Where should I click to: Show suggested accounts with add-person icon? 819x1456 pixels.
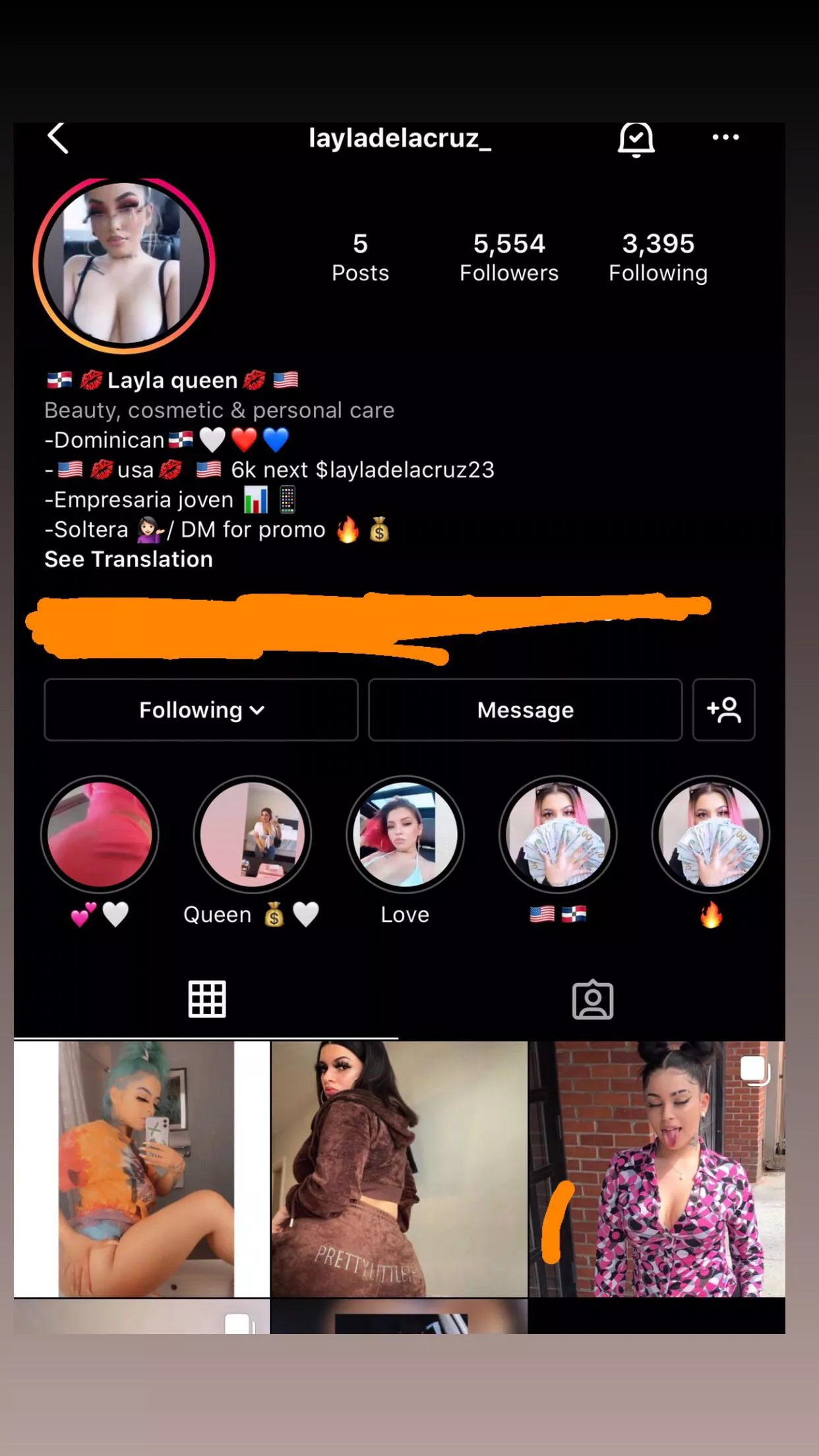tap(723, 710)
